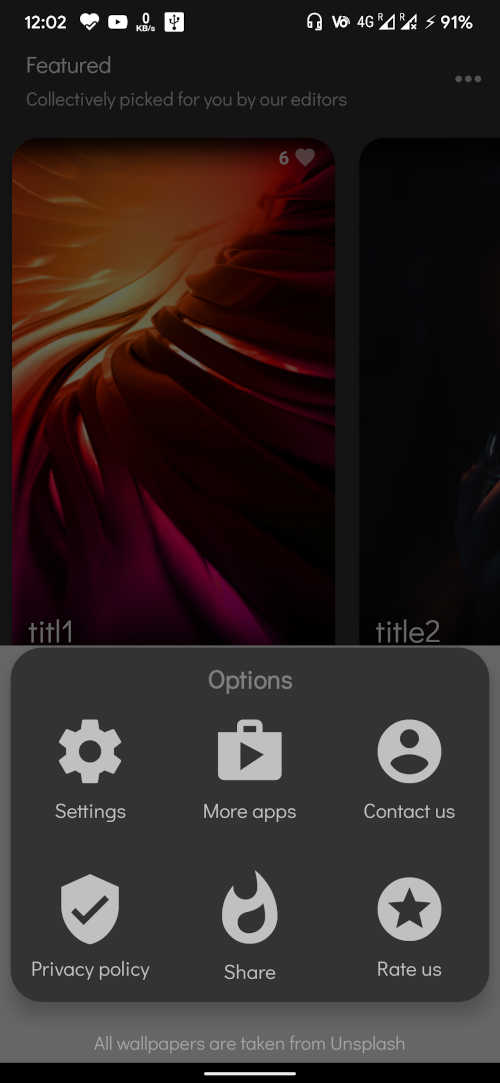
Task: Open the titl1 wallpaper card
Action: 173,392
